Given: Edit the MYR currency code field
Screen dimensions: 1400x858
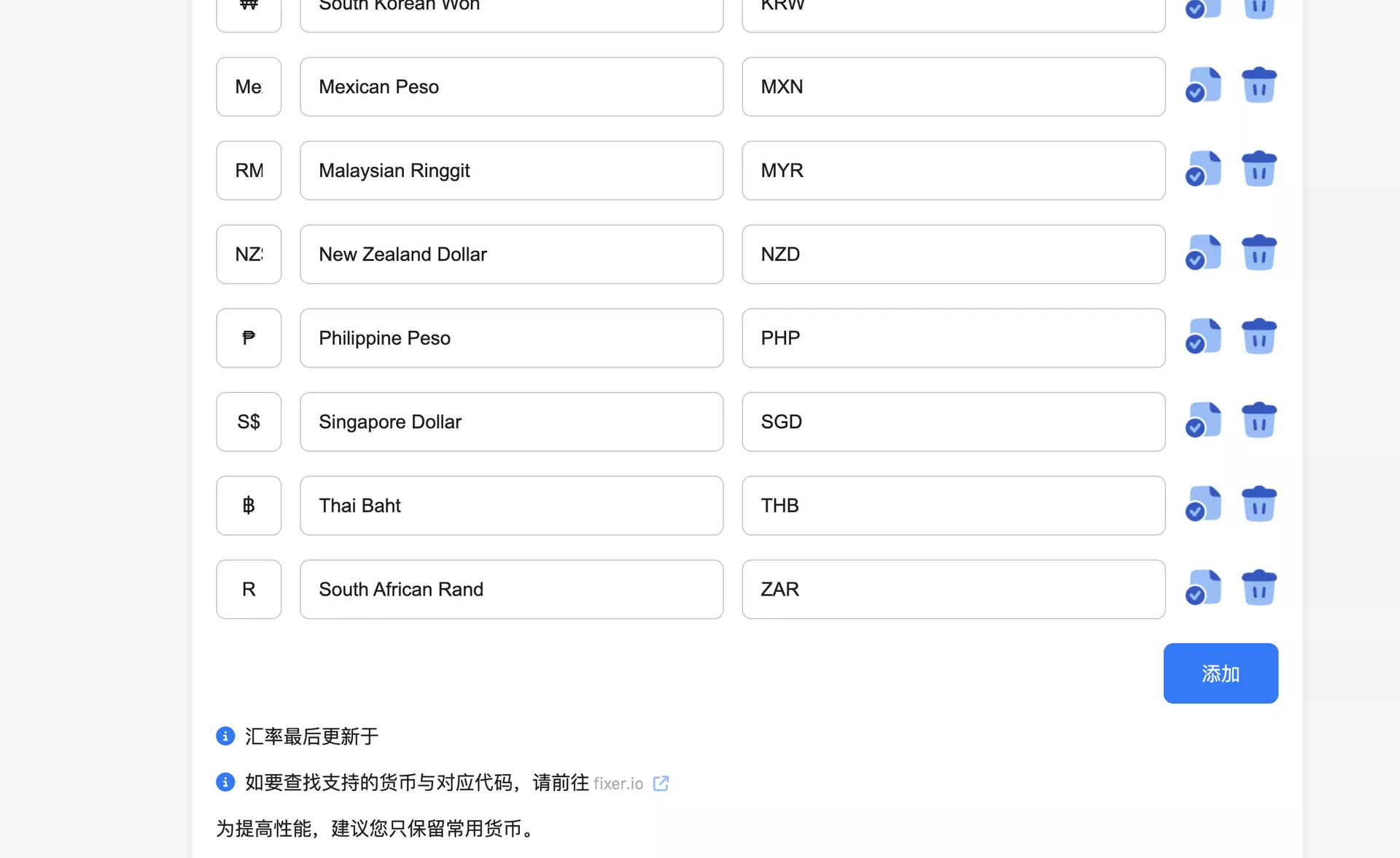Looking at the screenshot, I should point(953,171).
